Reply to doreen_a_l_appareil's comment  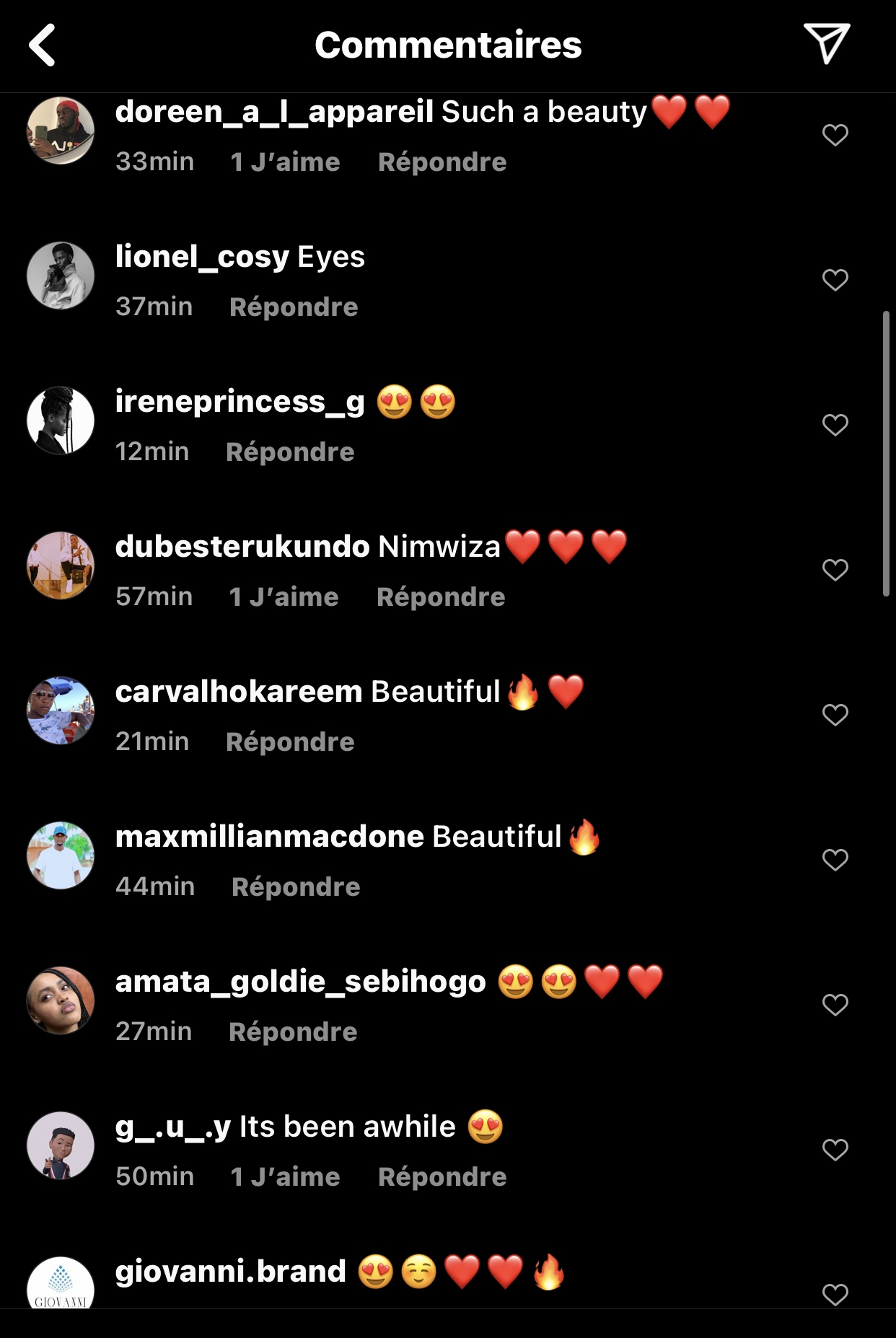click(442, 162)
